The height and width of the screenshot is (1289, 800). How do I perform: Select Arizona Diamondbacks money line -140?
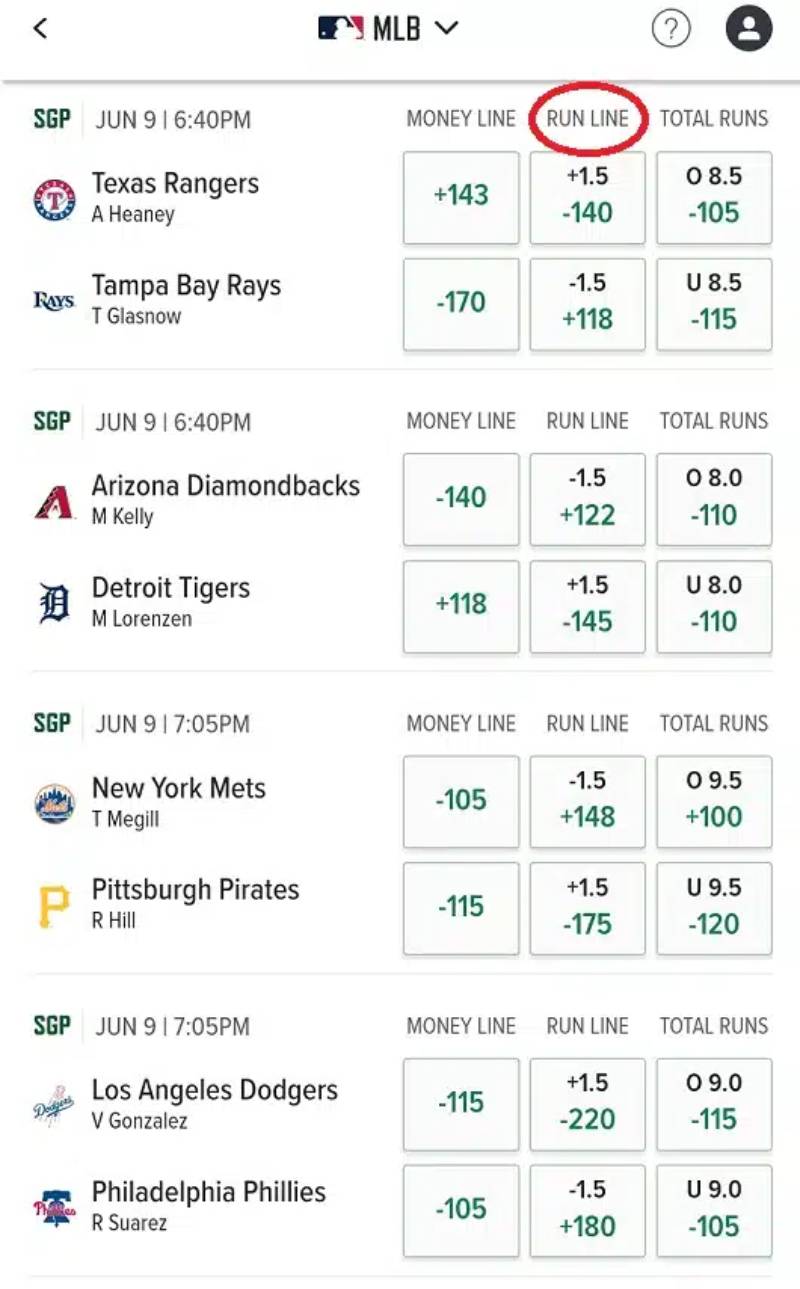click(x=461, y=499)
